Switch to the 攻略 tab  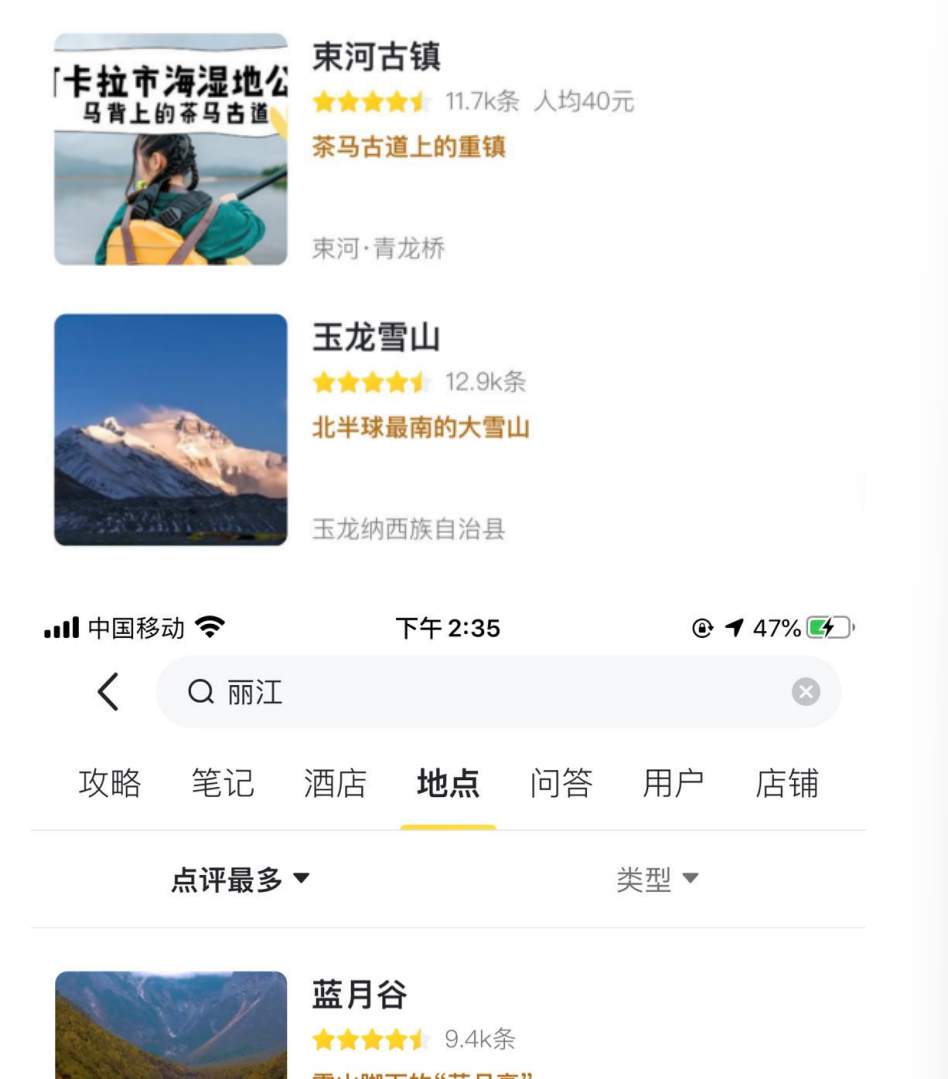(x=110, y=783)
